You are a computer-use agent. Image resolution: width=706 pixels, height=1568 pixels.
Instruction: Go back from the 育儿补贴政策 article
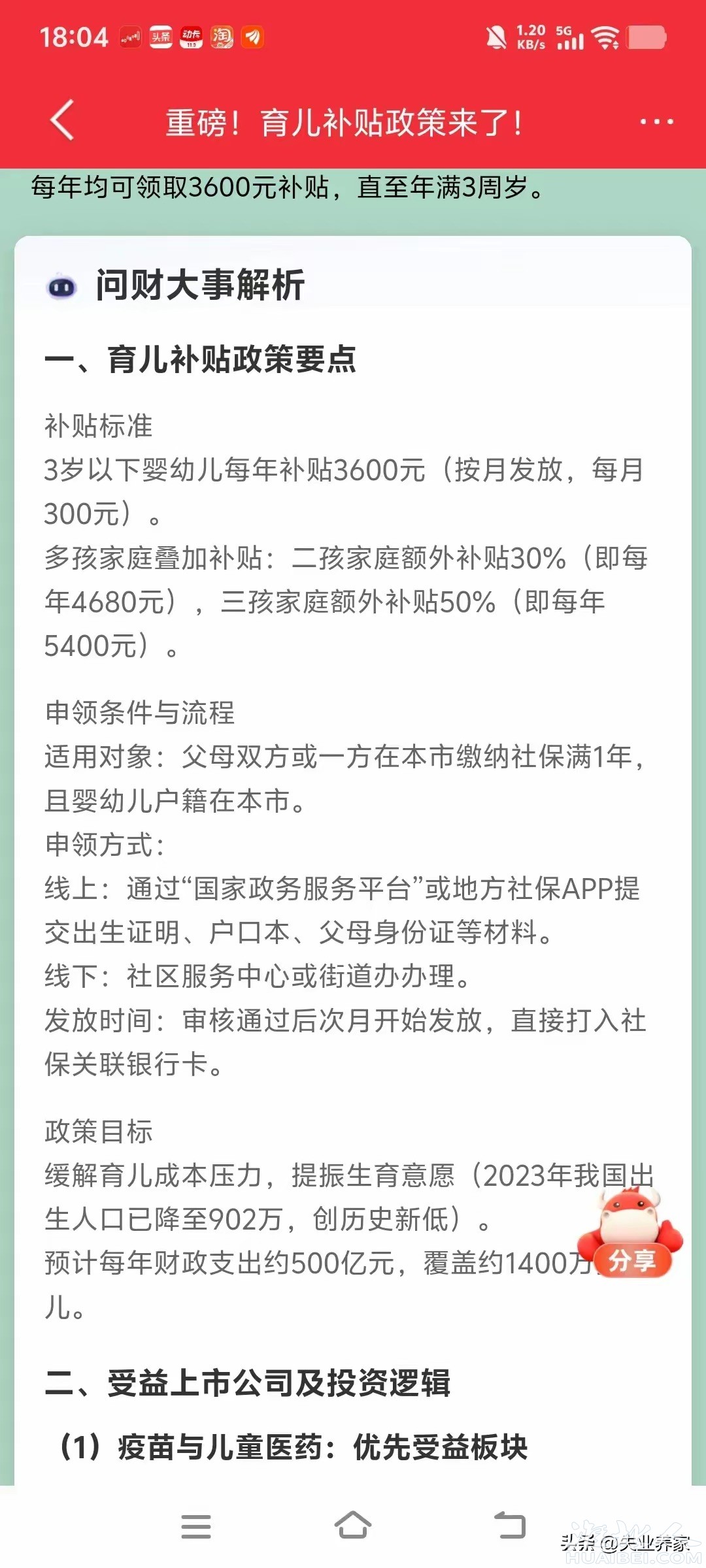click(62, 121)
